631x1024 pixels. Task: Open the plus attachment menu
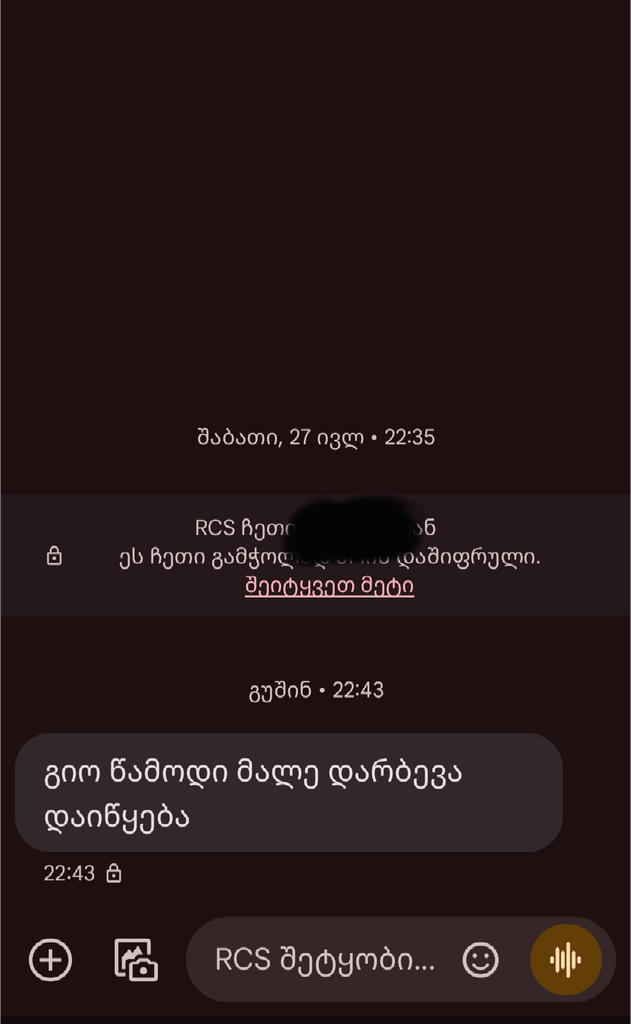coord(50,959)
